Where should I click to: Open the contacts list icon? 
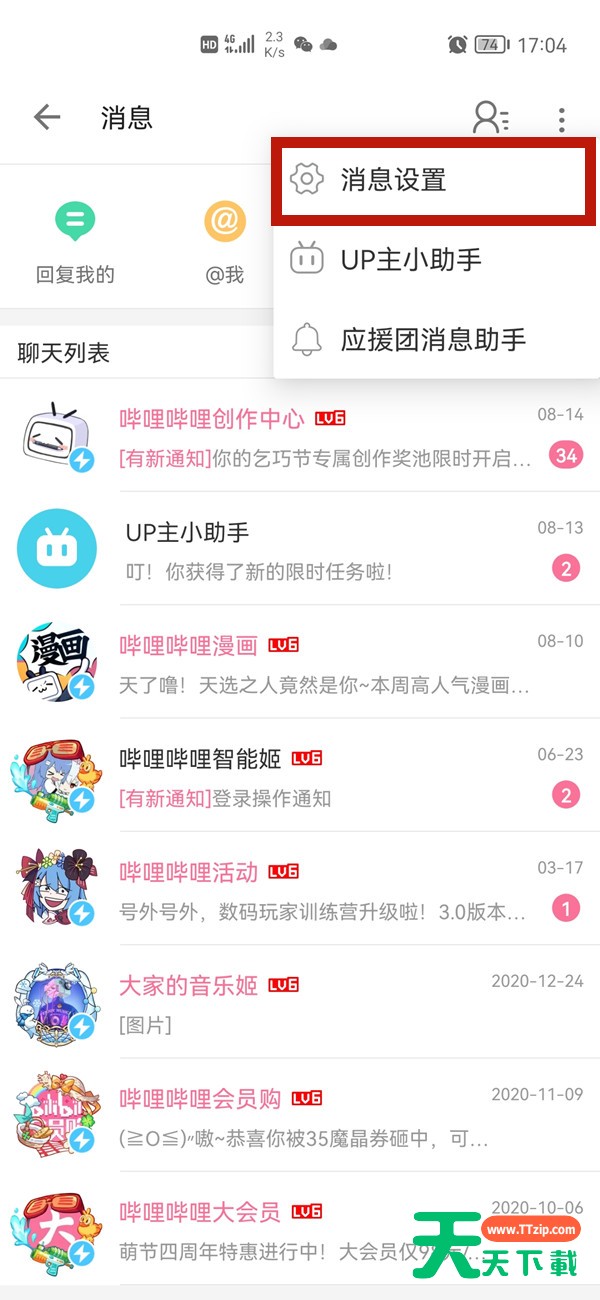[x=490, y=118]
